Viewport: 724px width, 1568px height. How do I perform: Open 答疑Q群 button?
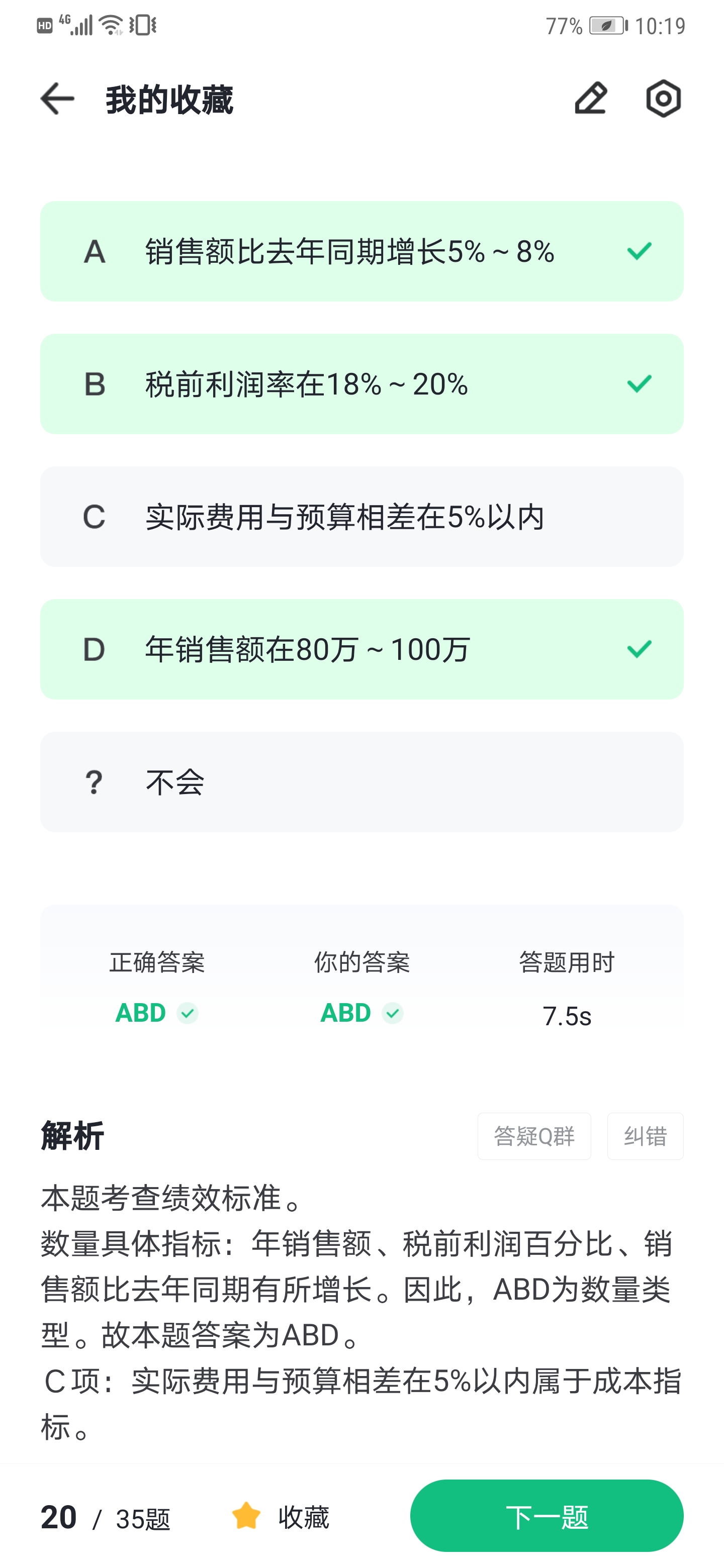pyautogui.click(x=534, y=1136)
